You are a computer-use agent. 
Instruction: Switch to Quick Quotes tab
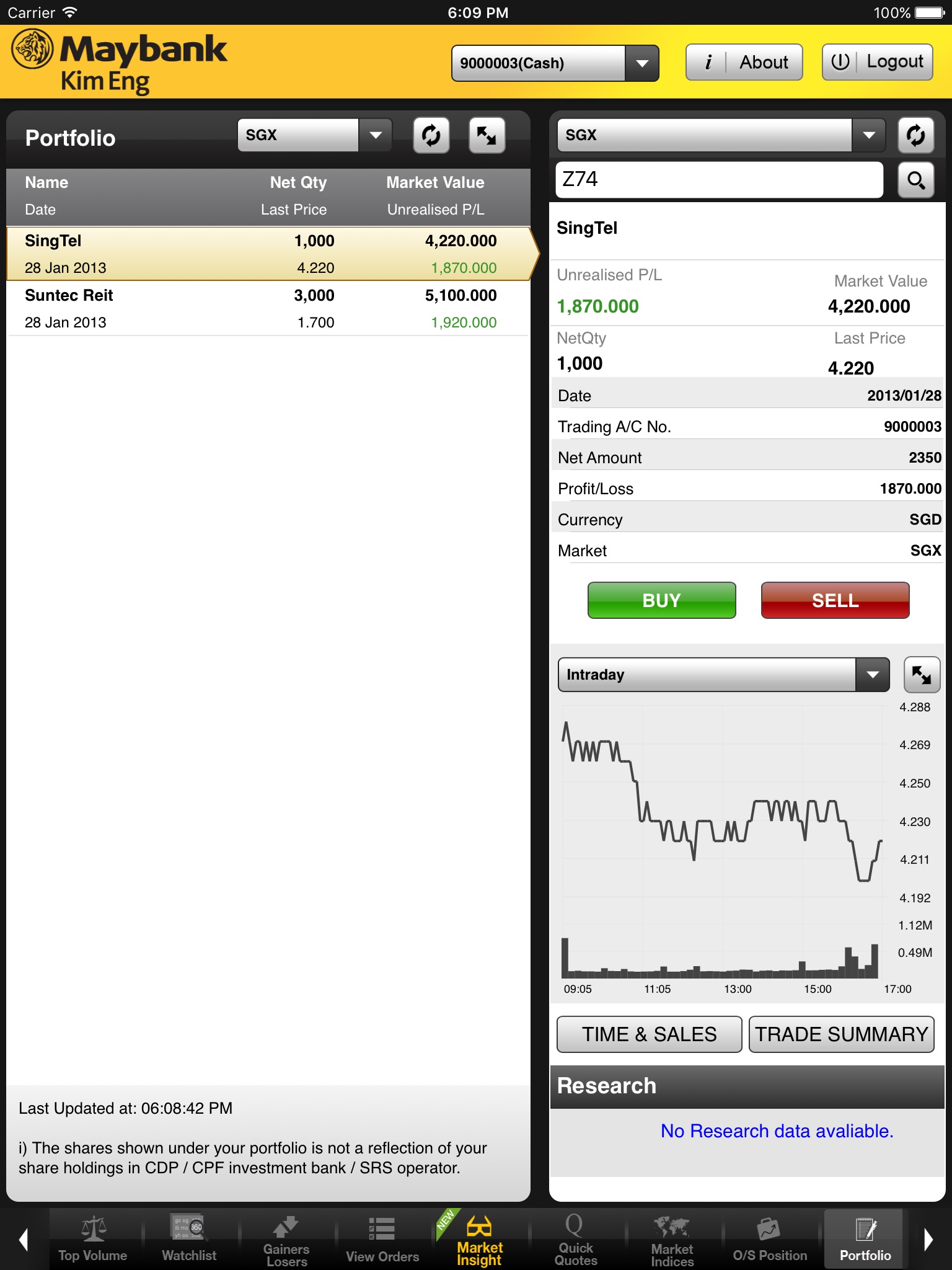coord(576,1240)
